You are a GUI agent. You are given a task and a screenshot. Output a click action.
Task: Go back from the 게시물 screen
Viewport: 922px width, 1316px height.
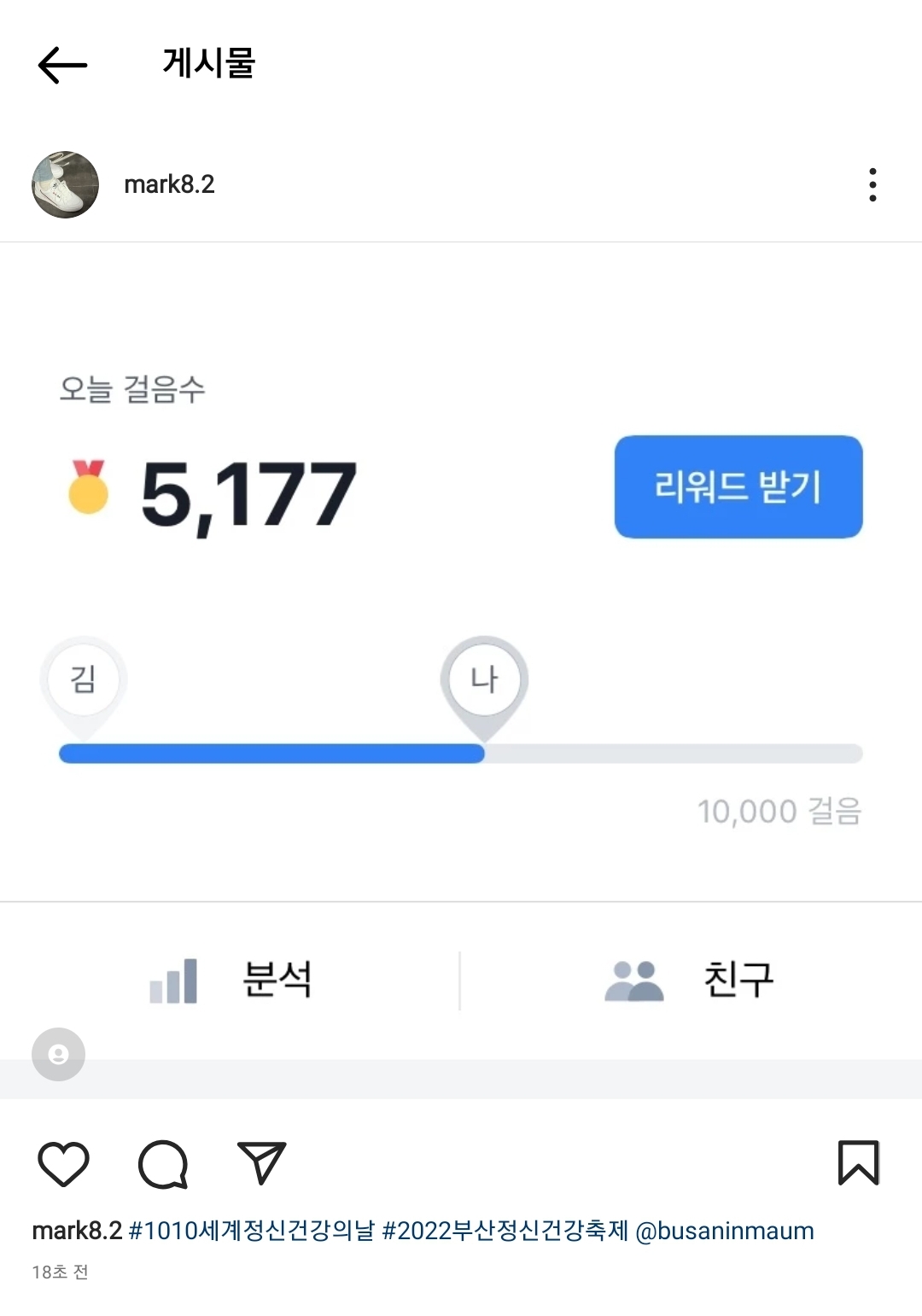click(x=62, y=65)
